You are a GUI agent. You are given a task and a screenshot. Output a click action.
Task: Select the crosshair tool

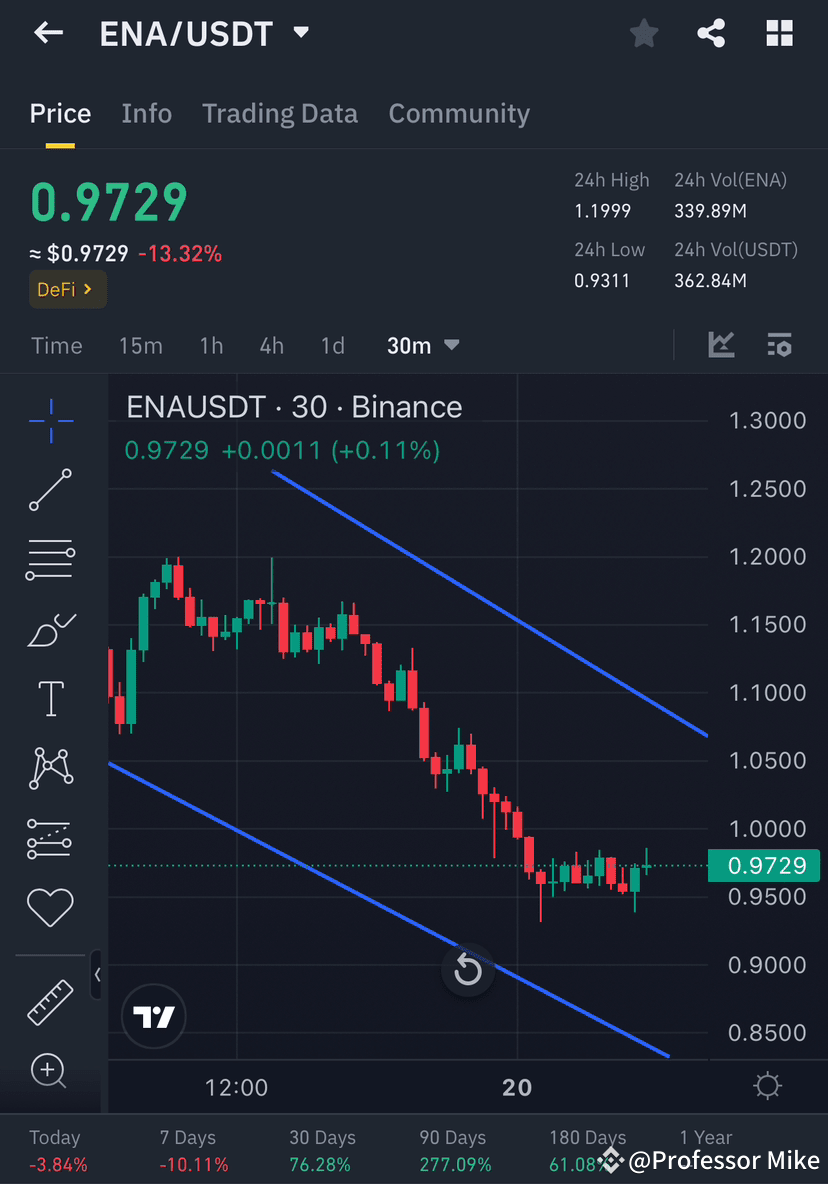pyautogui.click(x=50, y=420)
